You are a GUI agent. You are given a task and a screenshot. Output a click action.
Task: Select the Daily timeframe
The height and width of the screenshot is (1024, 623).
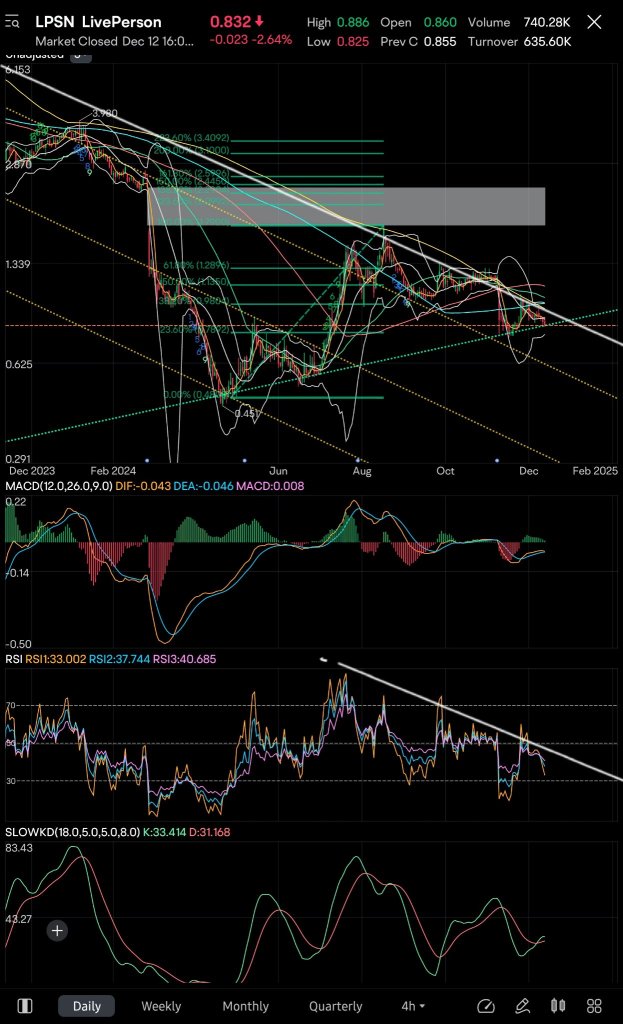pyautogui.click(x=86, y=1006)
